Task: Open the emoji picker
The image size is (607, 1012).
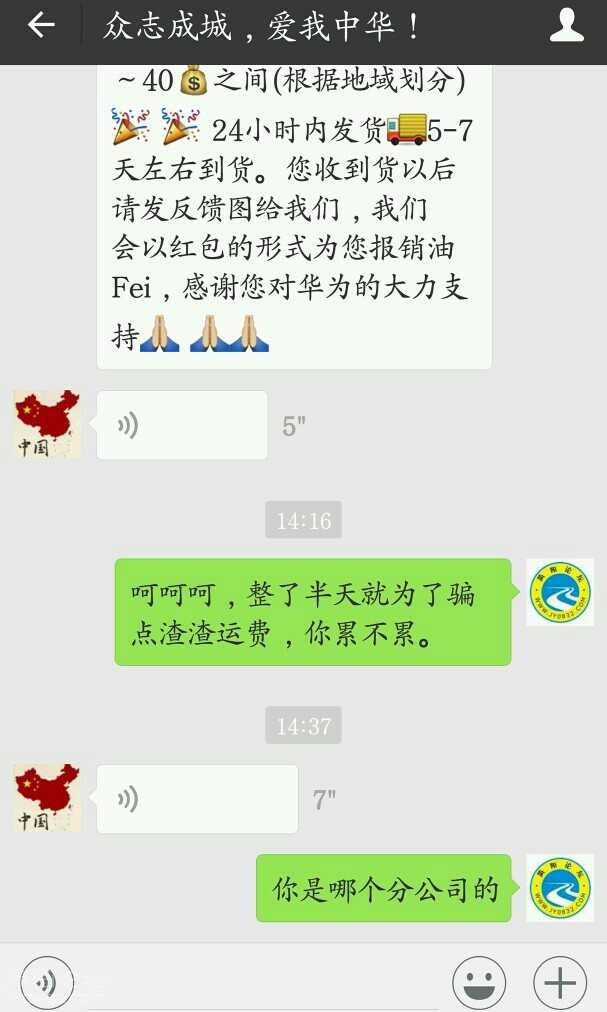Action: [478, 983]
